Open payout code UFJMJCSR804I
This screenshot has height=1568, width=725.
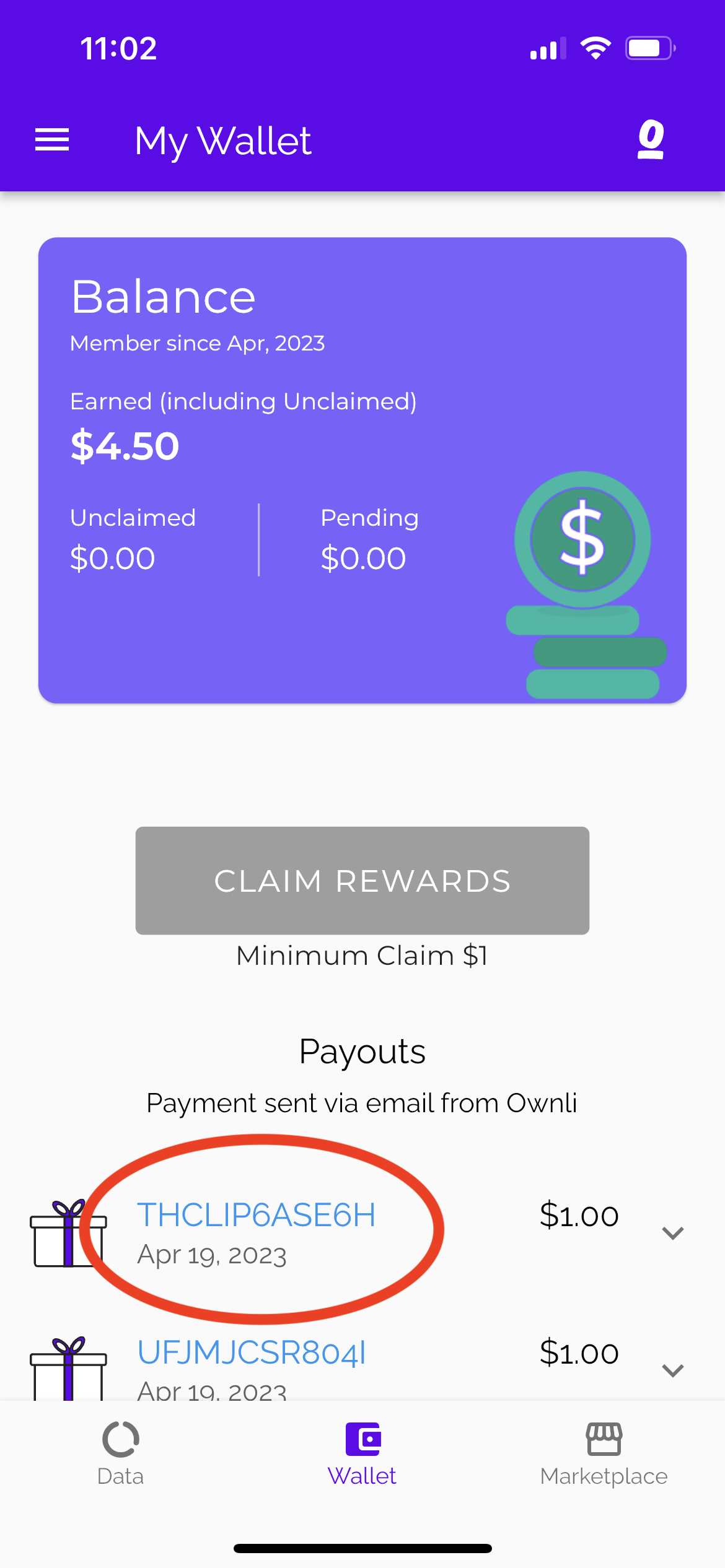pyautogui.click(x=252, y=1352)
